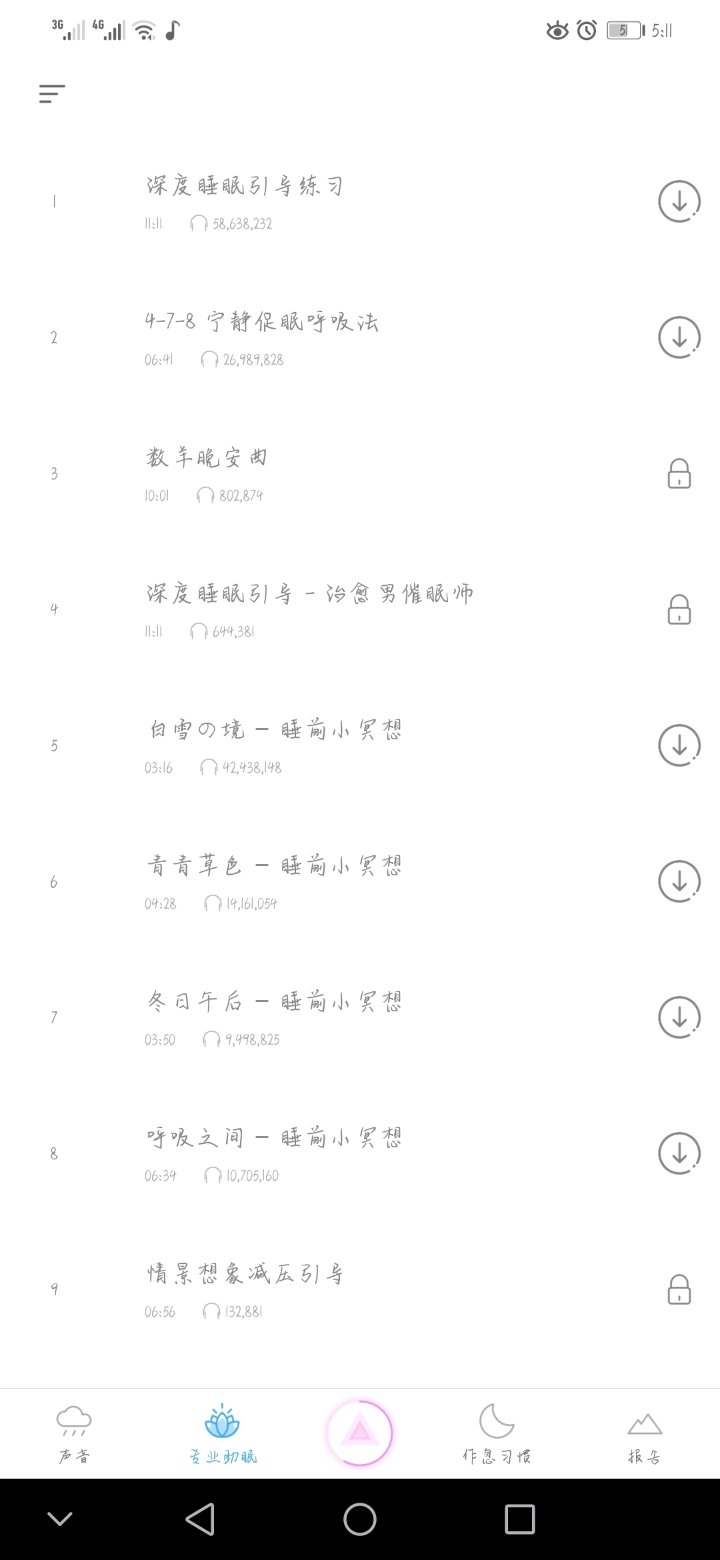The height and width of the screenshot is (1560, 720).
Task: Switch to the 声音 tab
Action: [74, 1433]
